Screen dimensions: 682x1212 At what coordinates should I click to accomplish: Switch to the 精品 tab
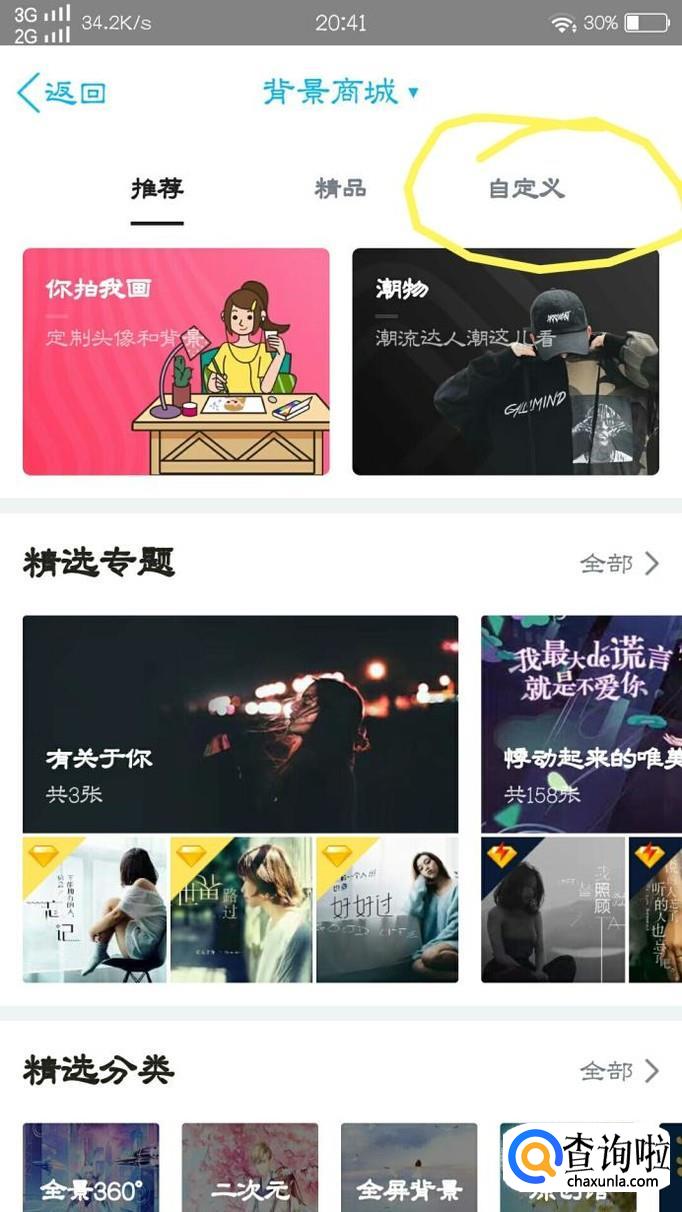coord(340,188)
